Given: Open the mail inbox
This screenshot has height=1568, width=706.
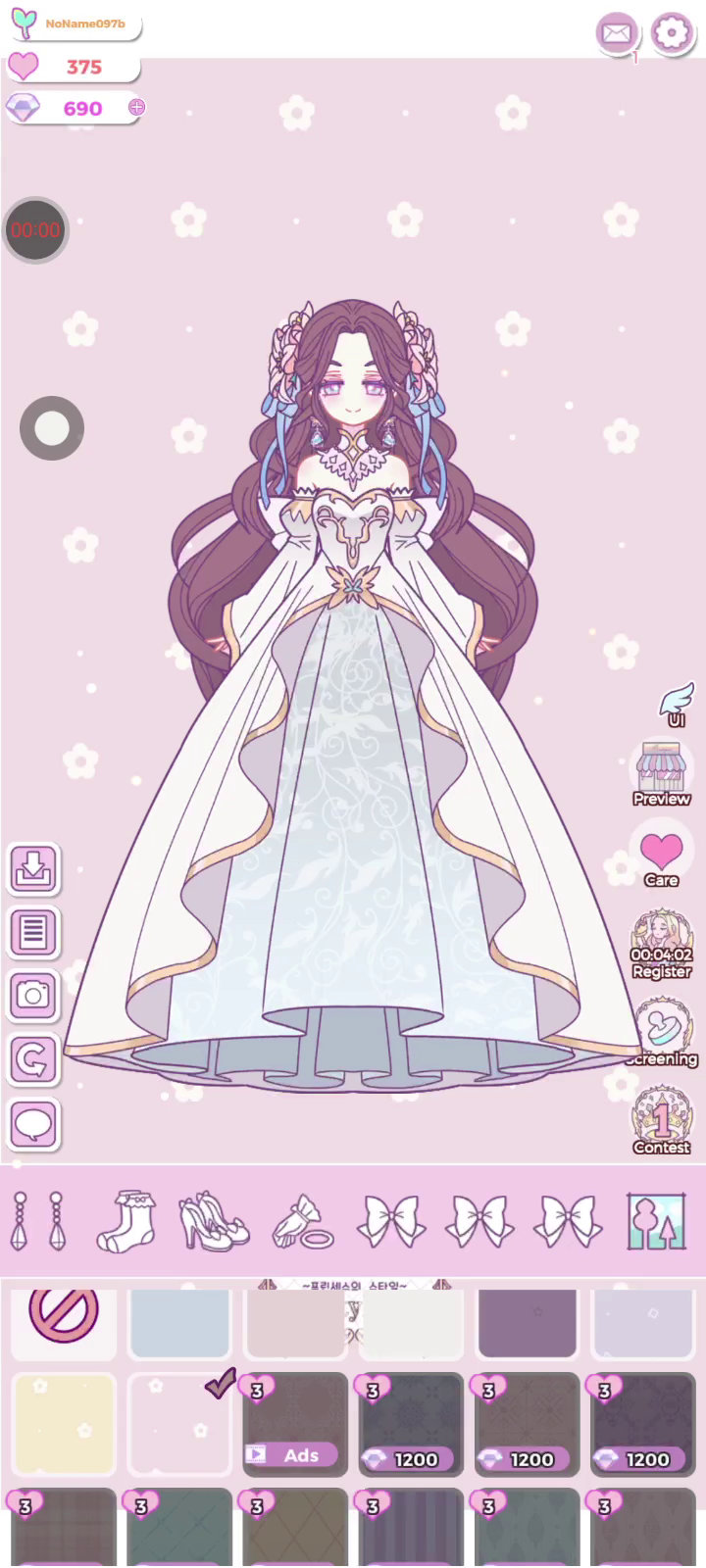Looking at the screenshot, I should pos(617,33).
